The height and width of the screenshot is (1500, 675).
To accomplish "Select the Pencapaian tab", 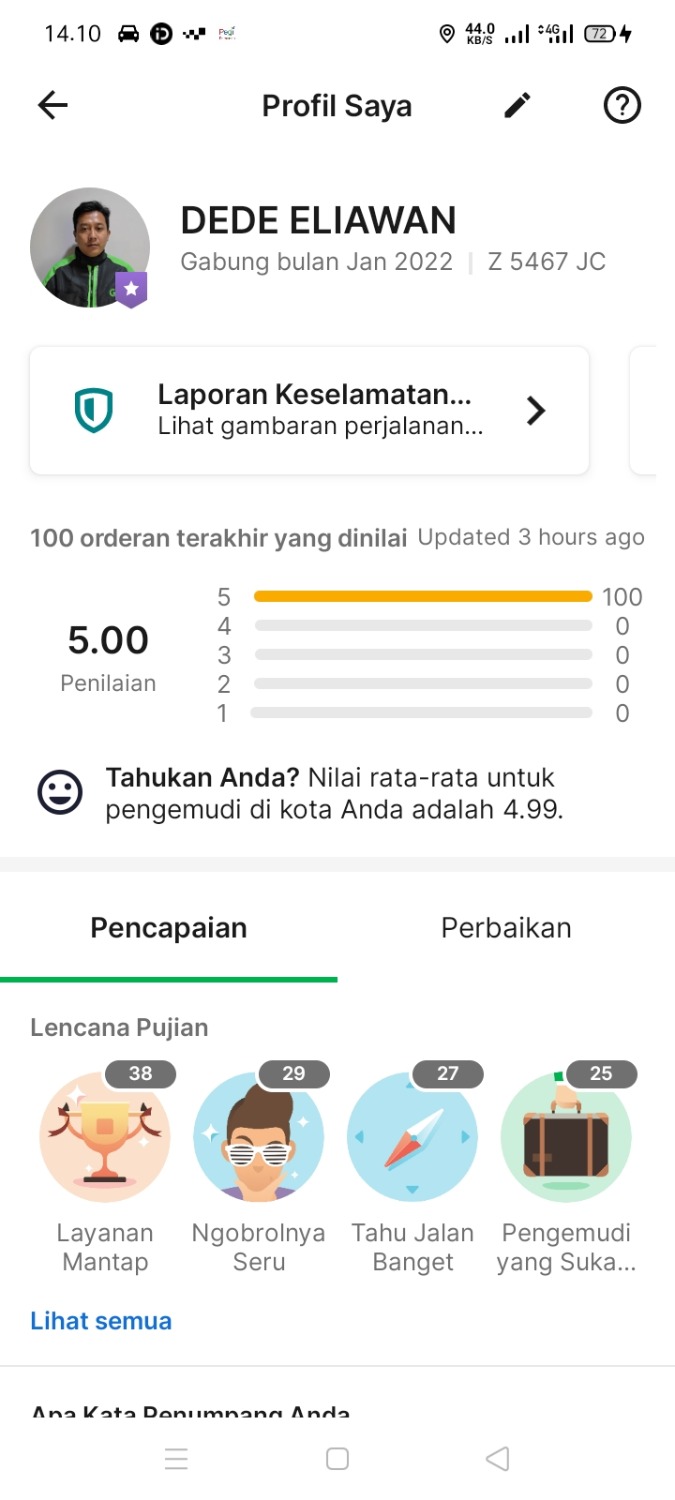I will click(168, 928).
